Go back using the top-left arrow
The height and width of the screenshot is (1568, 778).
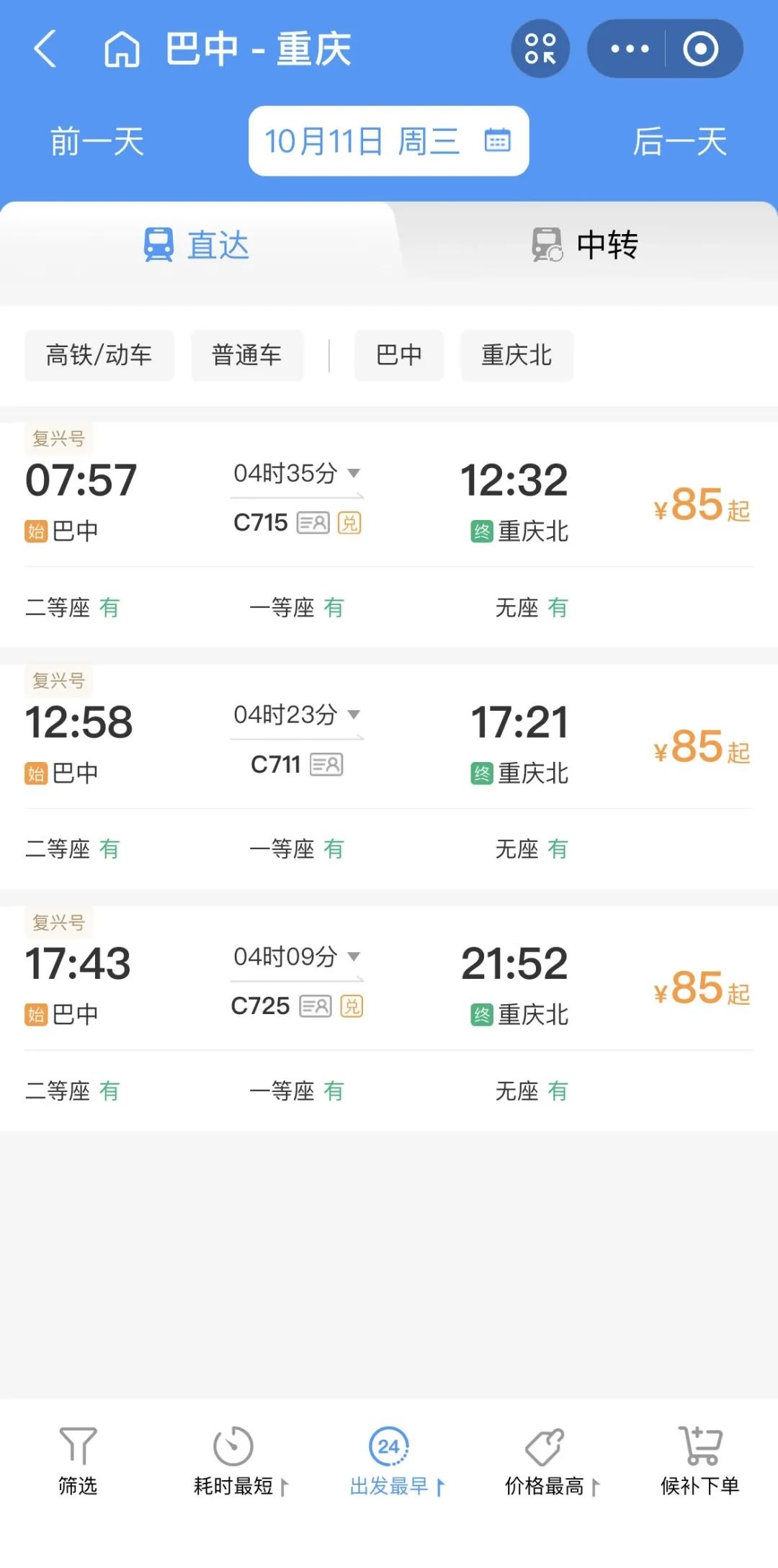[45, 49]
